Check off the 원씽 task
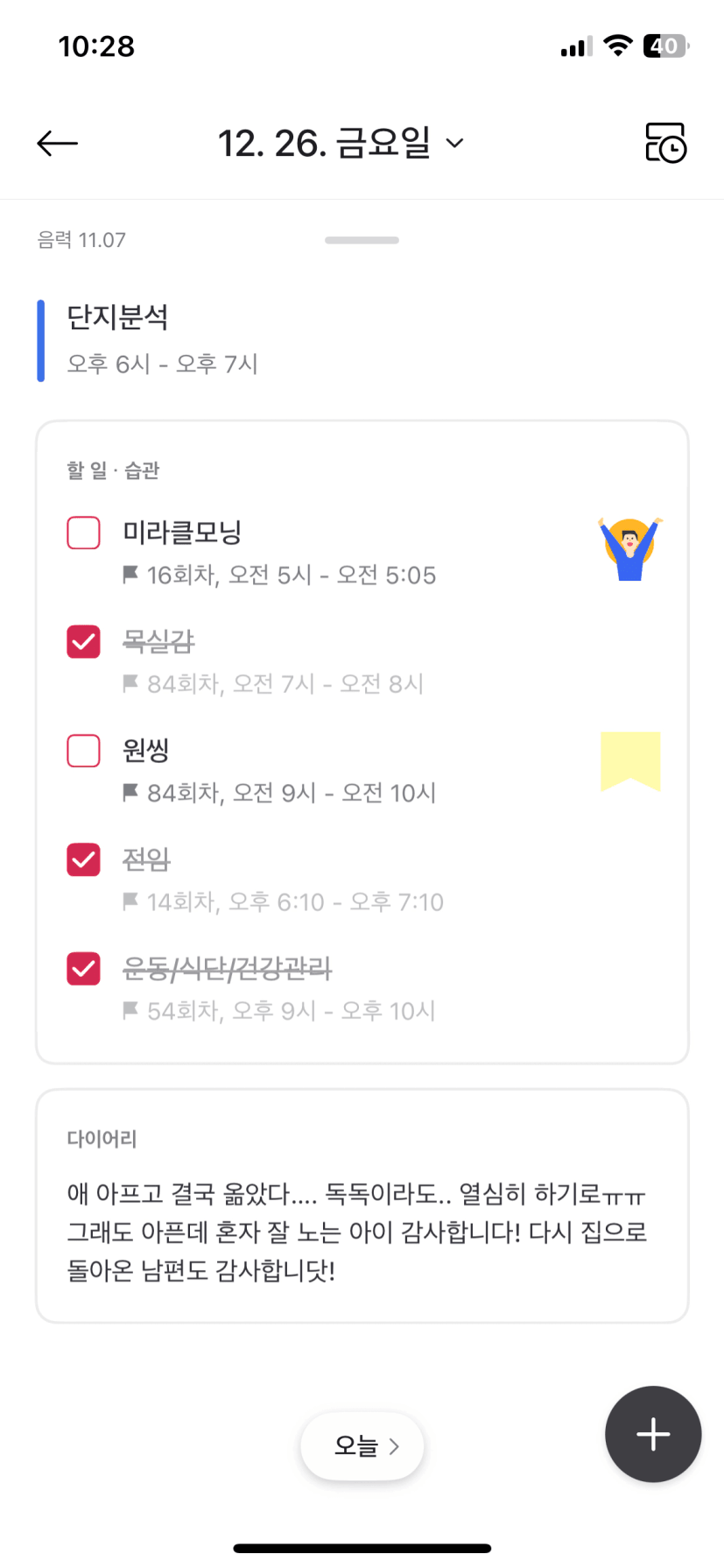This screenshot has height=1568, width=724. (84, 751)
